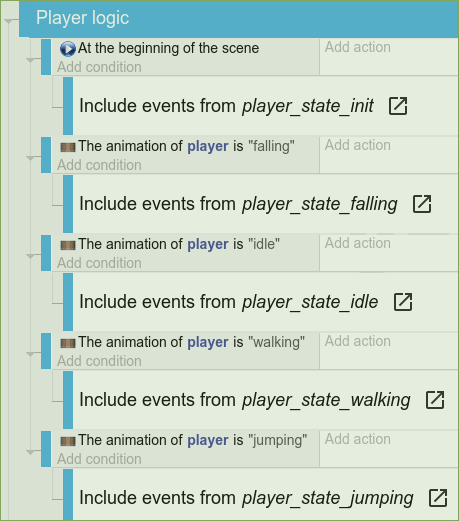Collapse the "walking" animation event
Viewport: 459px width, 521px height.
click(30, 354)
